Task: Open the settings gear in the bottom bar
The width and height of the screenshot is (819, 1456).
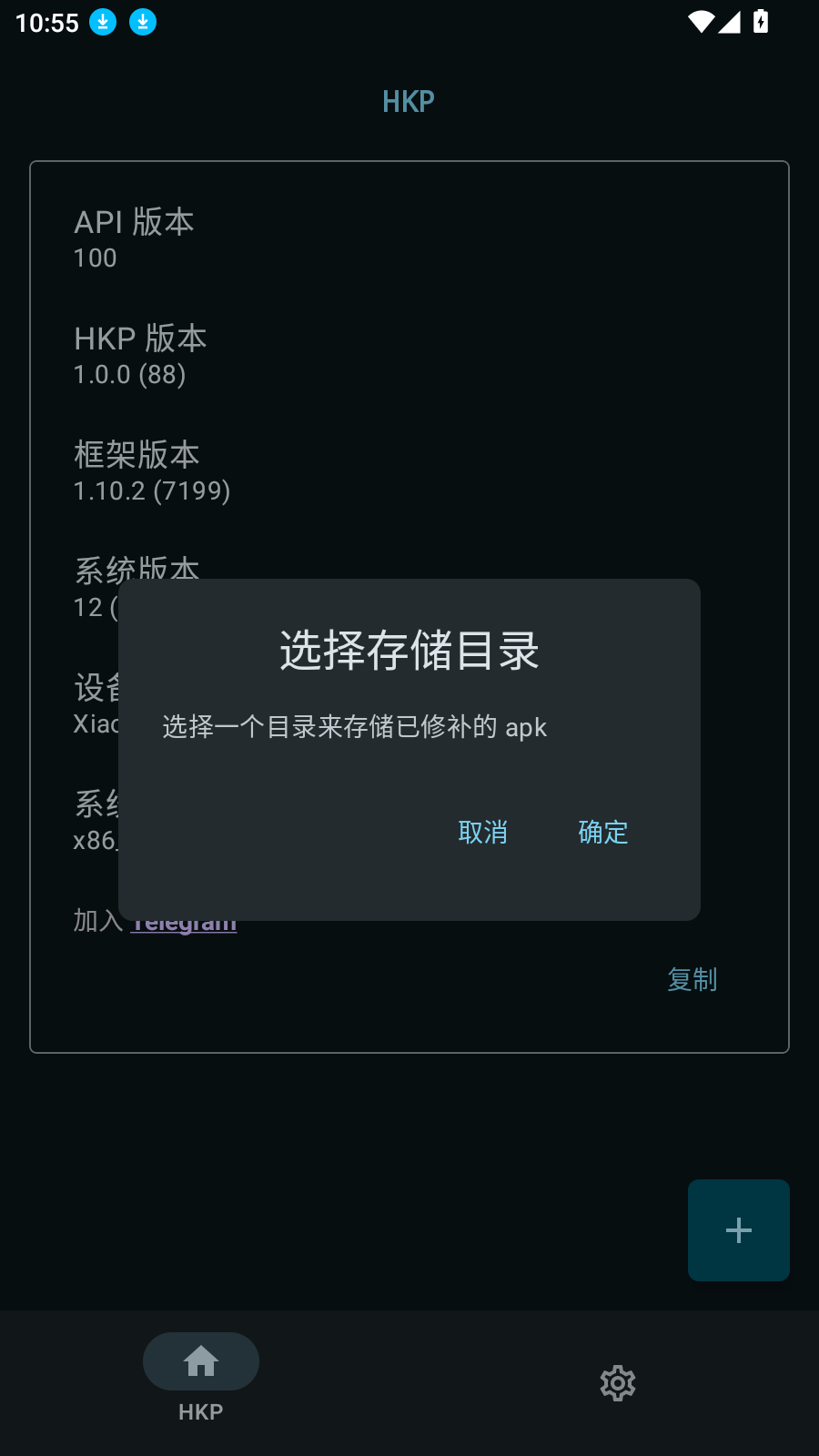Action: (618, 1383)
